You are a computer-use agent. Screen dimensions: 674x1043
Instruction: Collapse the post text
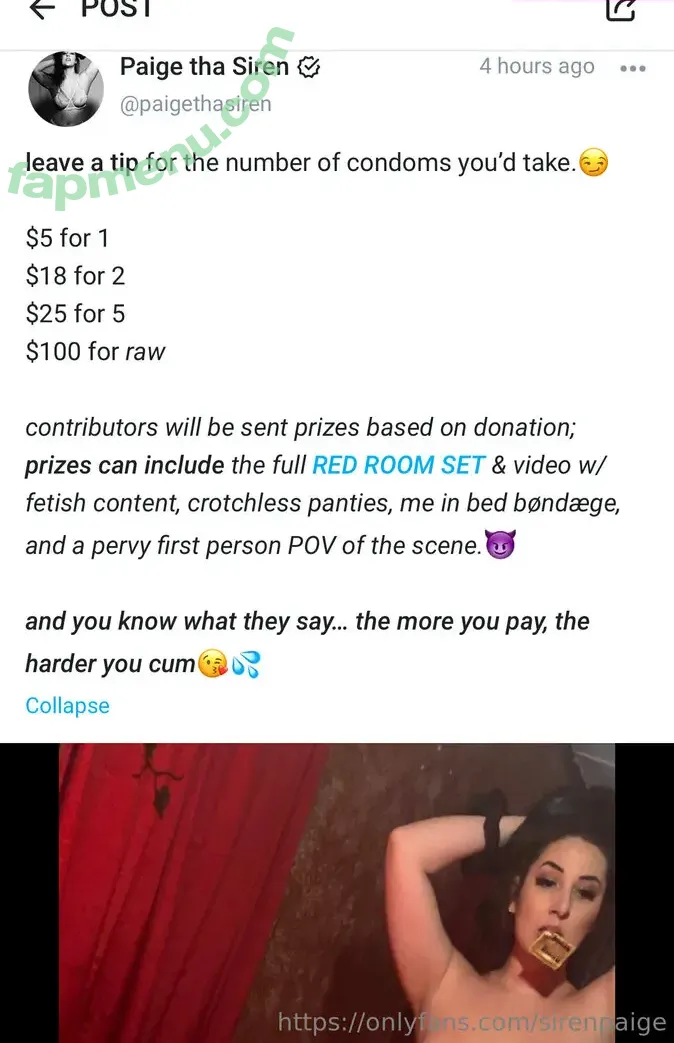(67, 705)
